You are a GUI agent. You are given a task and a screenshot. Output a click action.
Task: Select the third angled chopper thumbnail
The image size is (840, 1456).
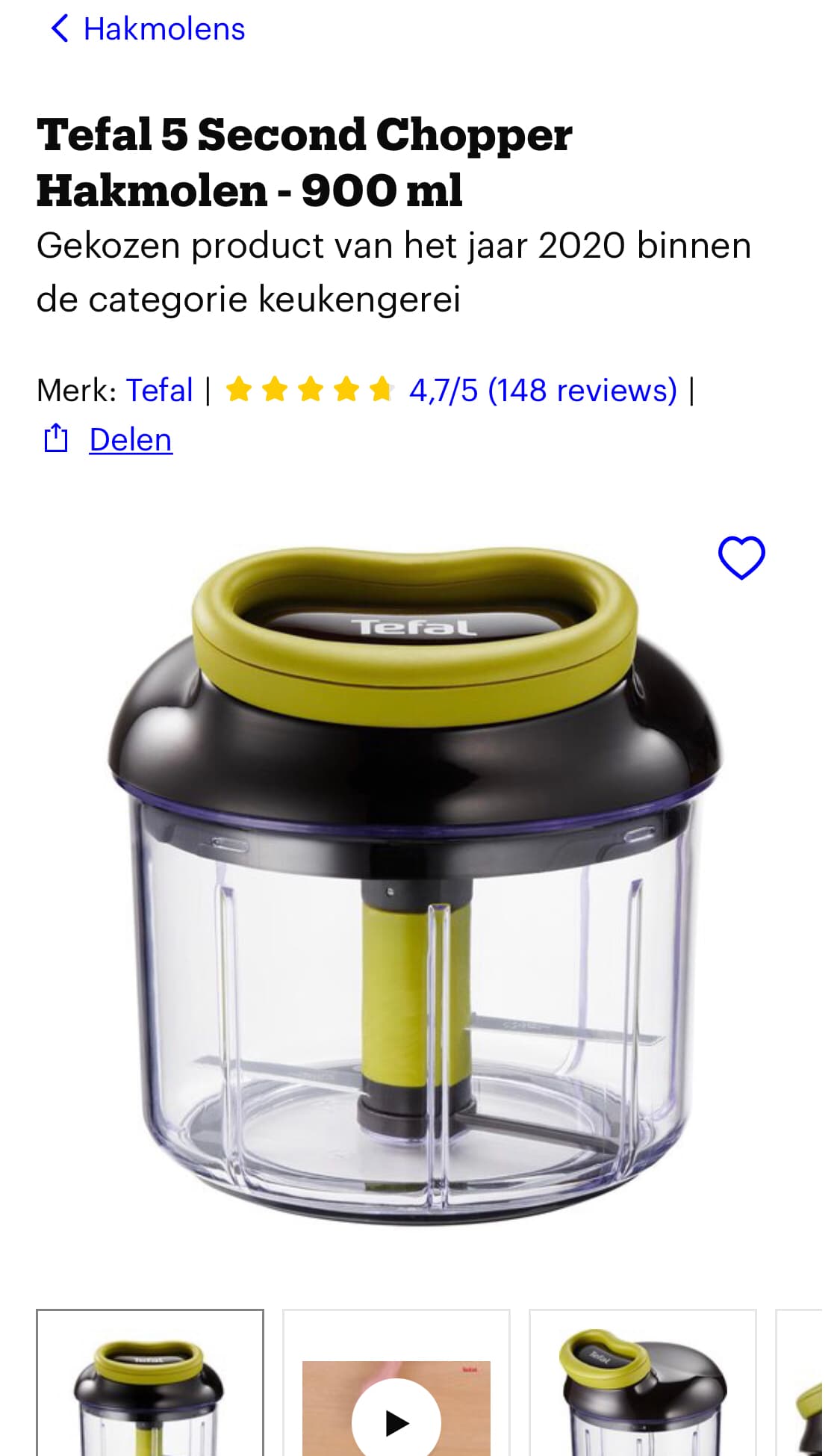point(643,1382)
